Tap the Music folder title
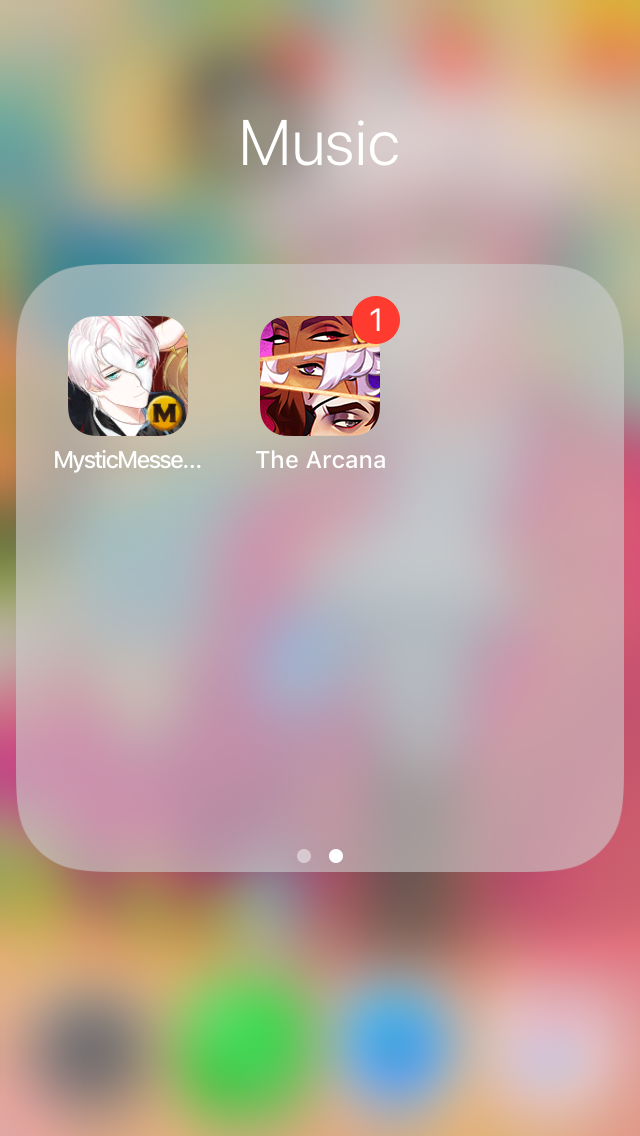This screenshot has height=1136, width=640. click(320, 143)
